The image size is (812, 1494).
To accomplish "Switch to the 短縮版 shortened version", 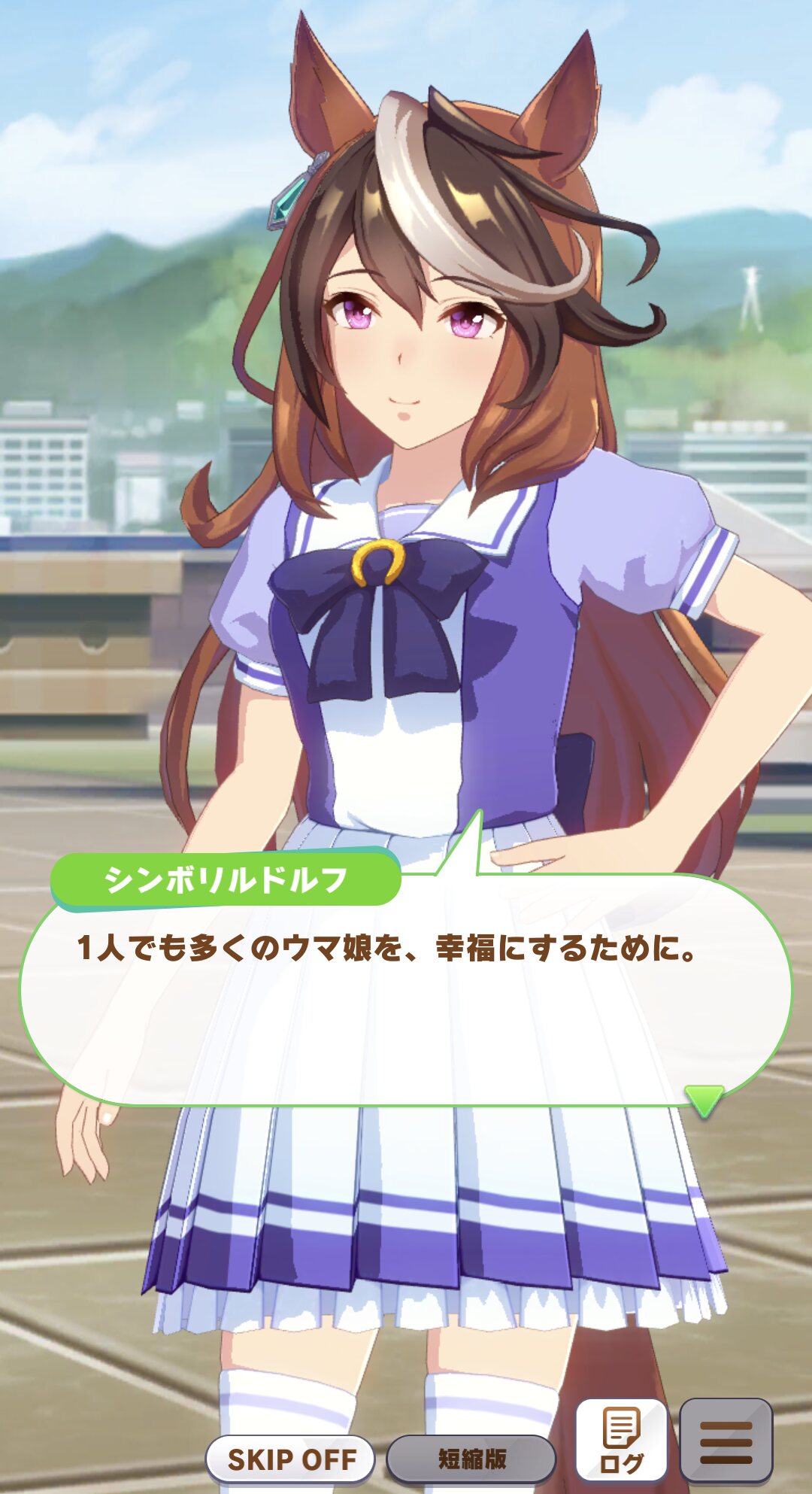I will pos(471,1459).
